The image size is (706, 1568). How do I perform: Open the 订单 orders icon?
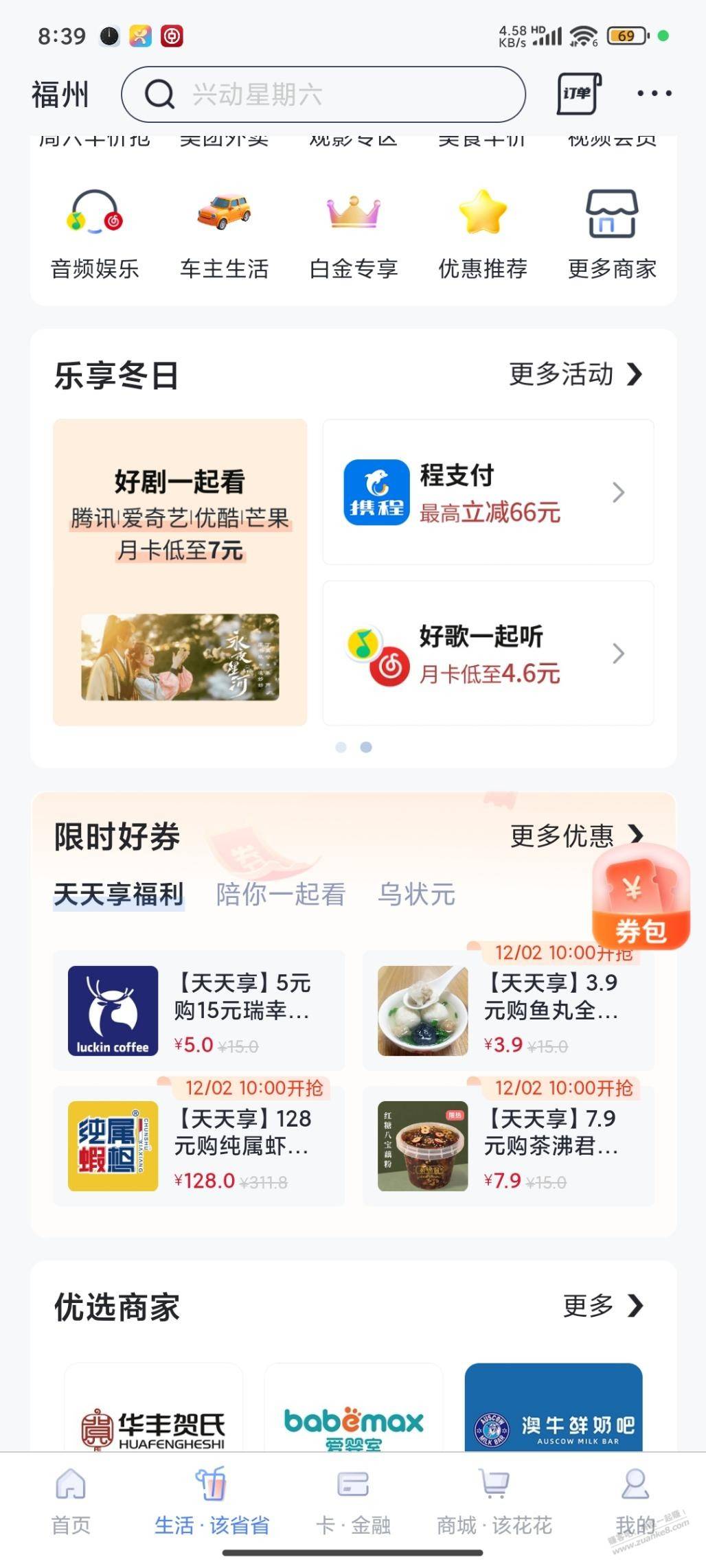tap(578, 93)
